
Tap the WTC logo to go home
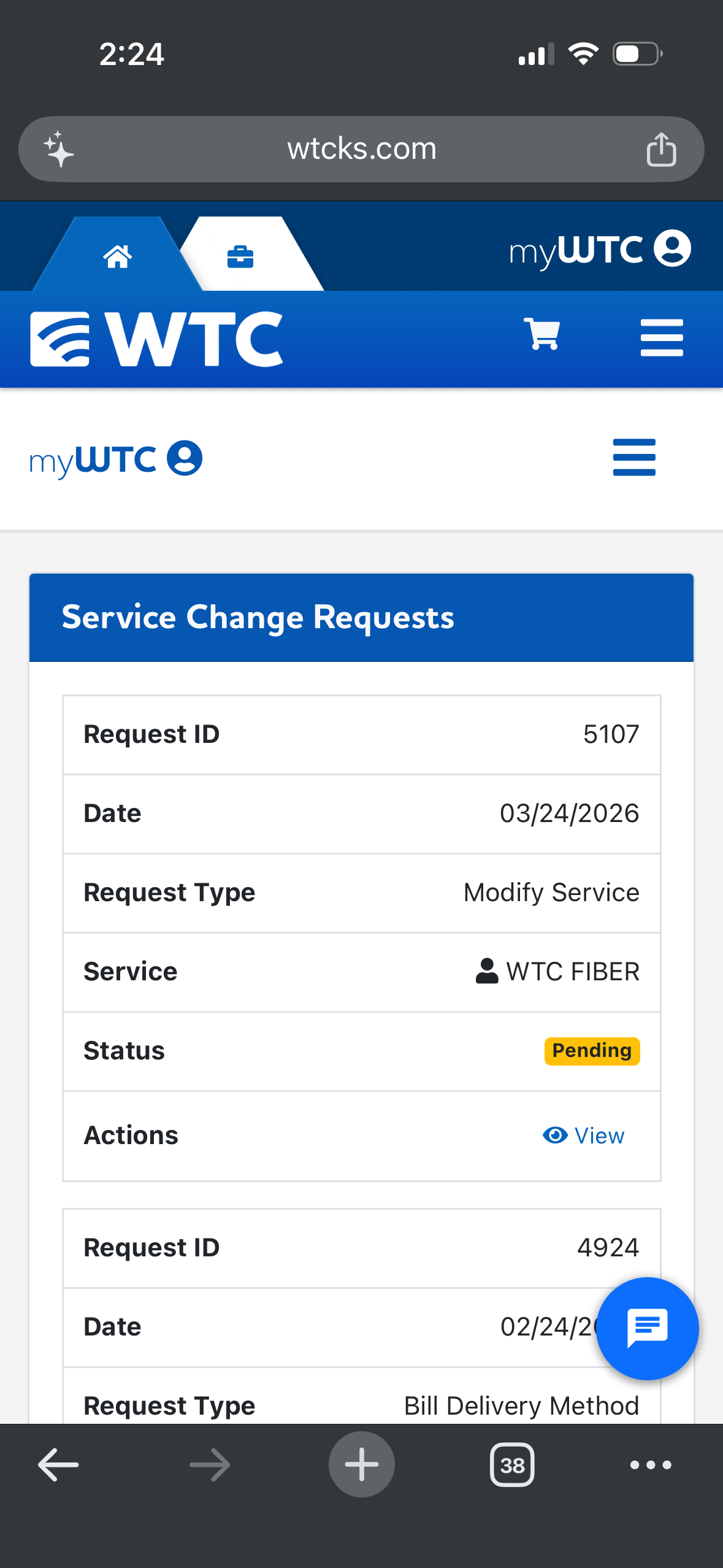(157, 339)
